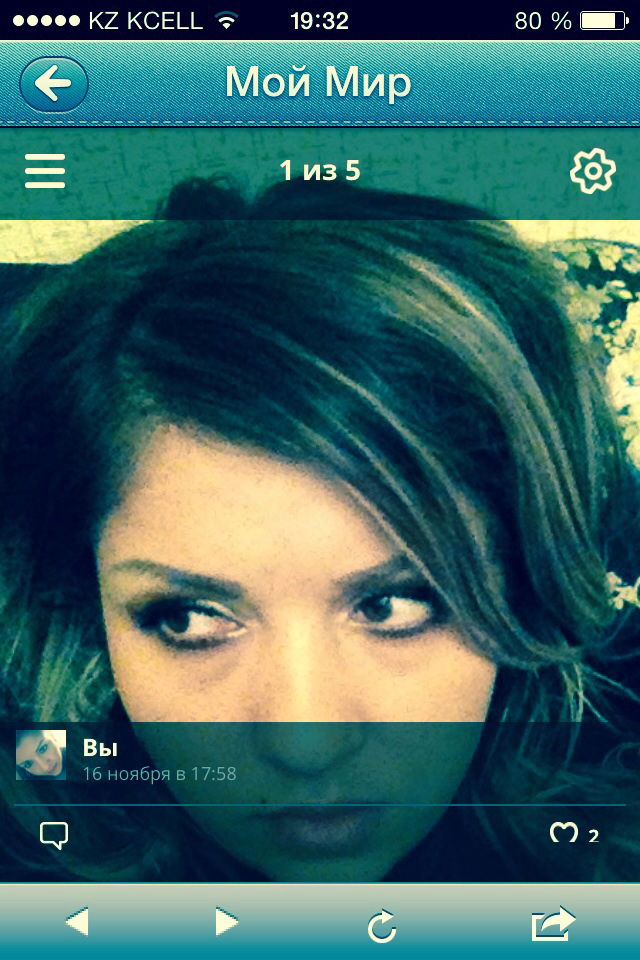Navigate back with the bottom toolbar arrow

click(77, 921)
